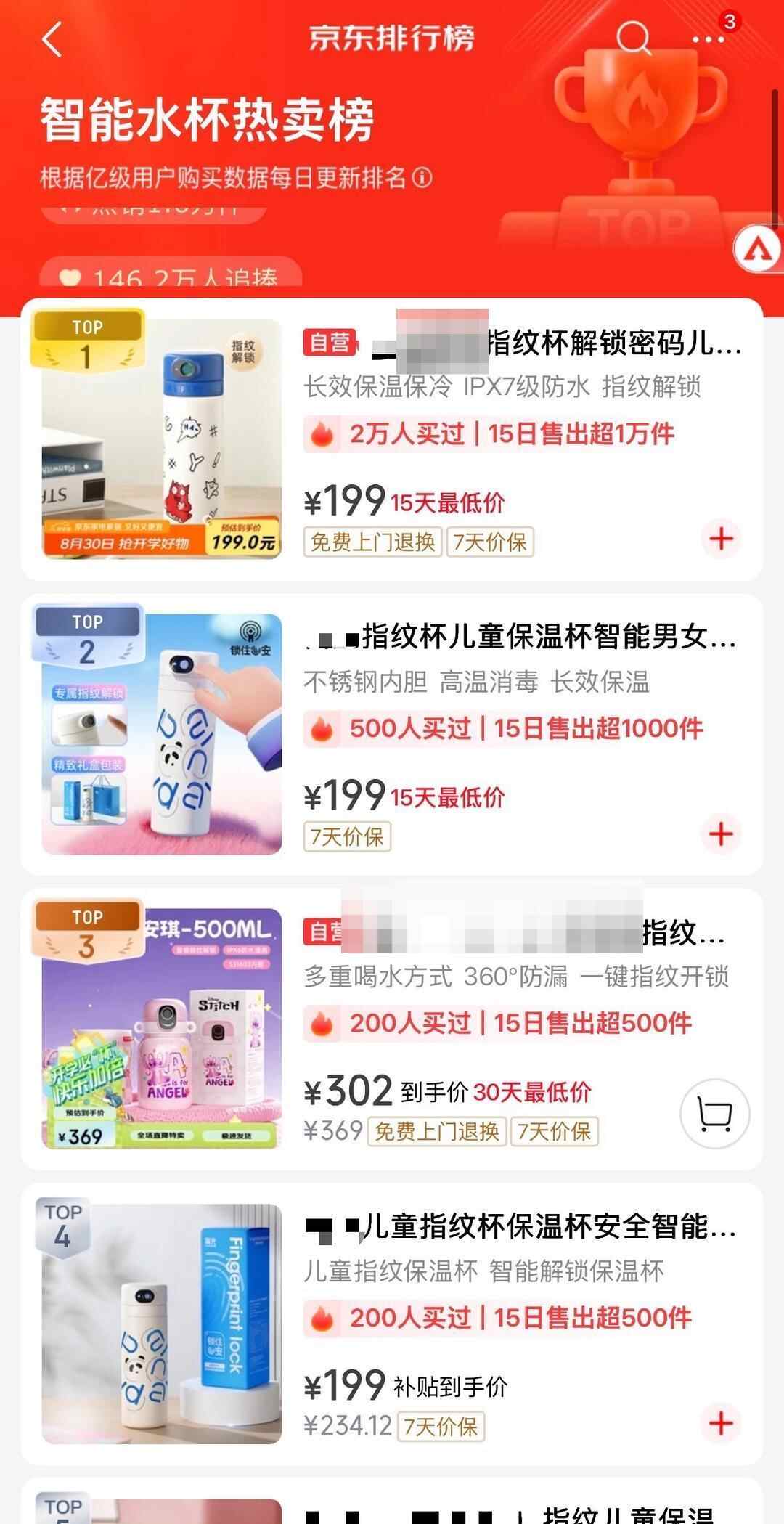Open TOP 1 fingerprint cup product
Image resolution: width=784 pixels, height=1524 pixels.
click(161, 439)
